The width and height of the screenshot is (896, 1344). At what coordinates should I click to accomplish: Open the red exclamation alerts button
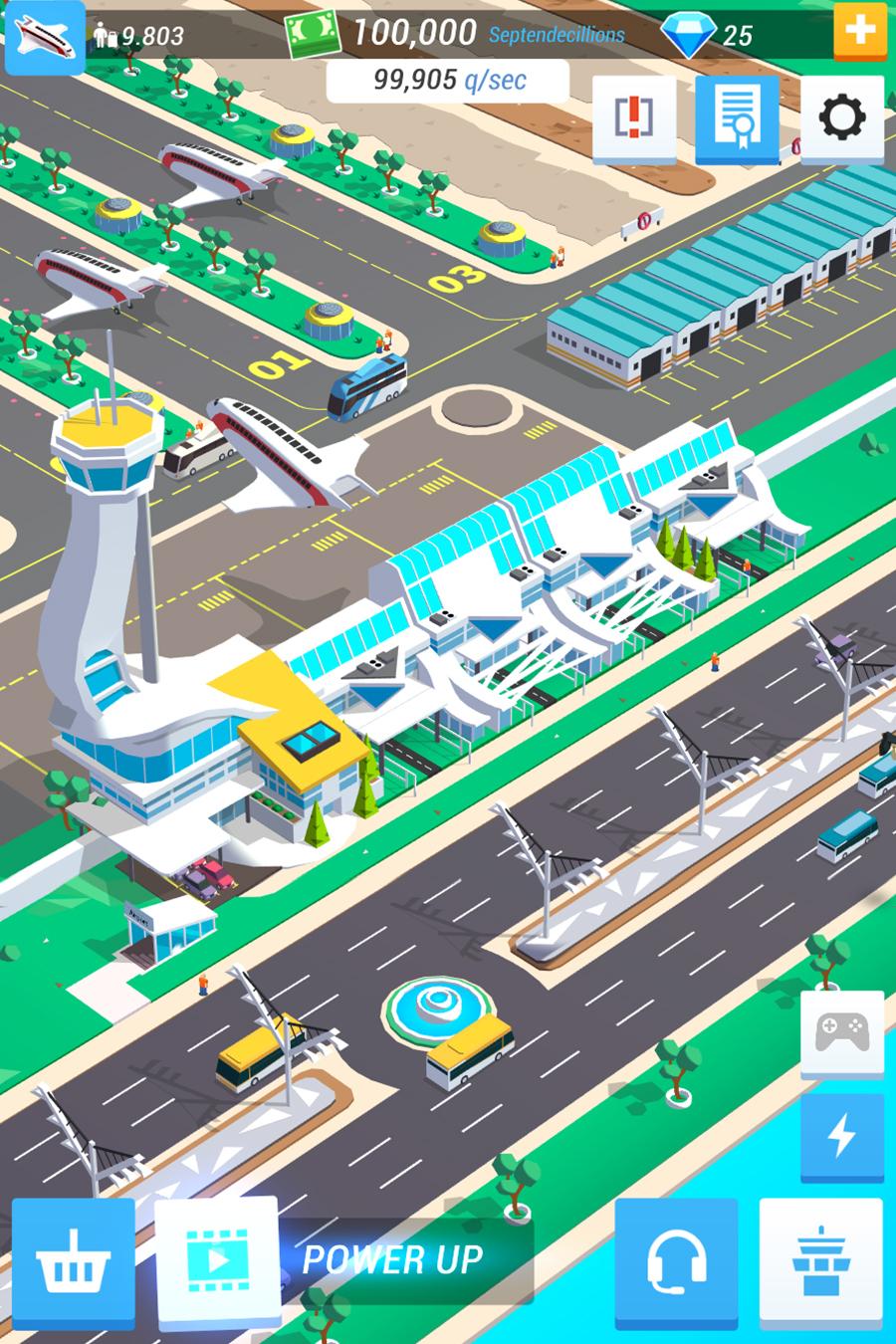click(634, 118)
